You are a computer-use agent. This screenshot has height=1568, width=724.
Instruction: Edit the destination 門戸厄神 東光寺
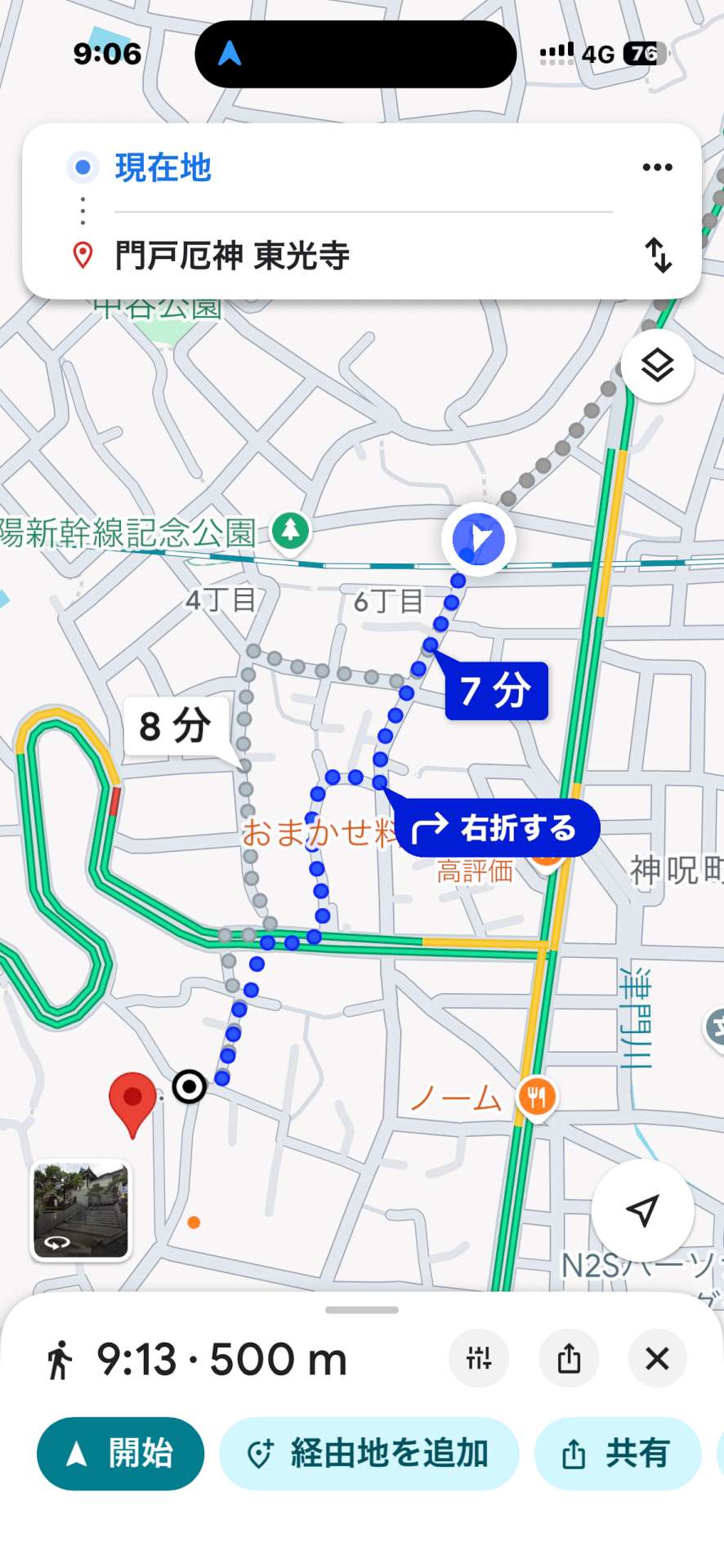233,256
